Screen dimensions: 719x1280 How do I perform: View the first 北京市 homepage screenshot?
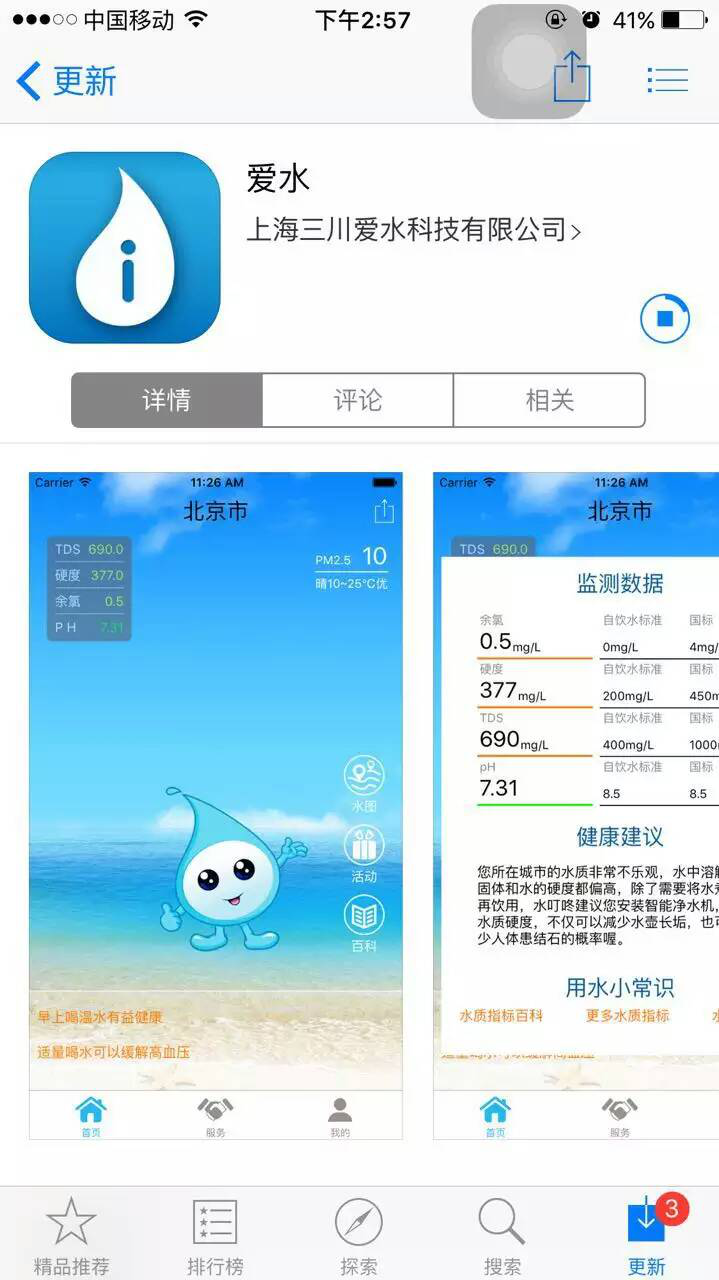(215, 805)
